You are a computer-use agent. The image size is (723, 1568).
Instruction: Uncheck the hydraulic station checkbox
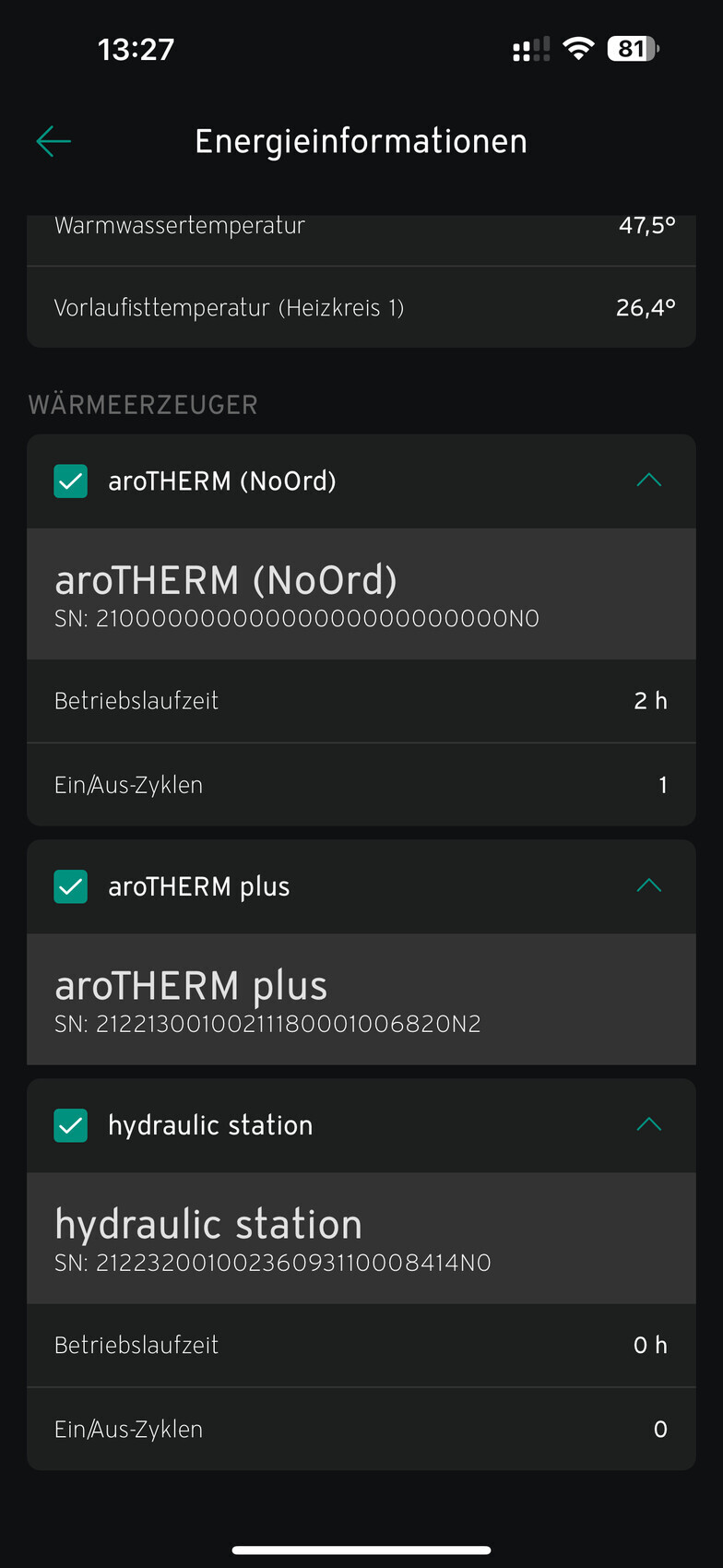71,1125
